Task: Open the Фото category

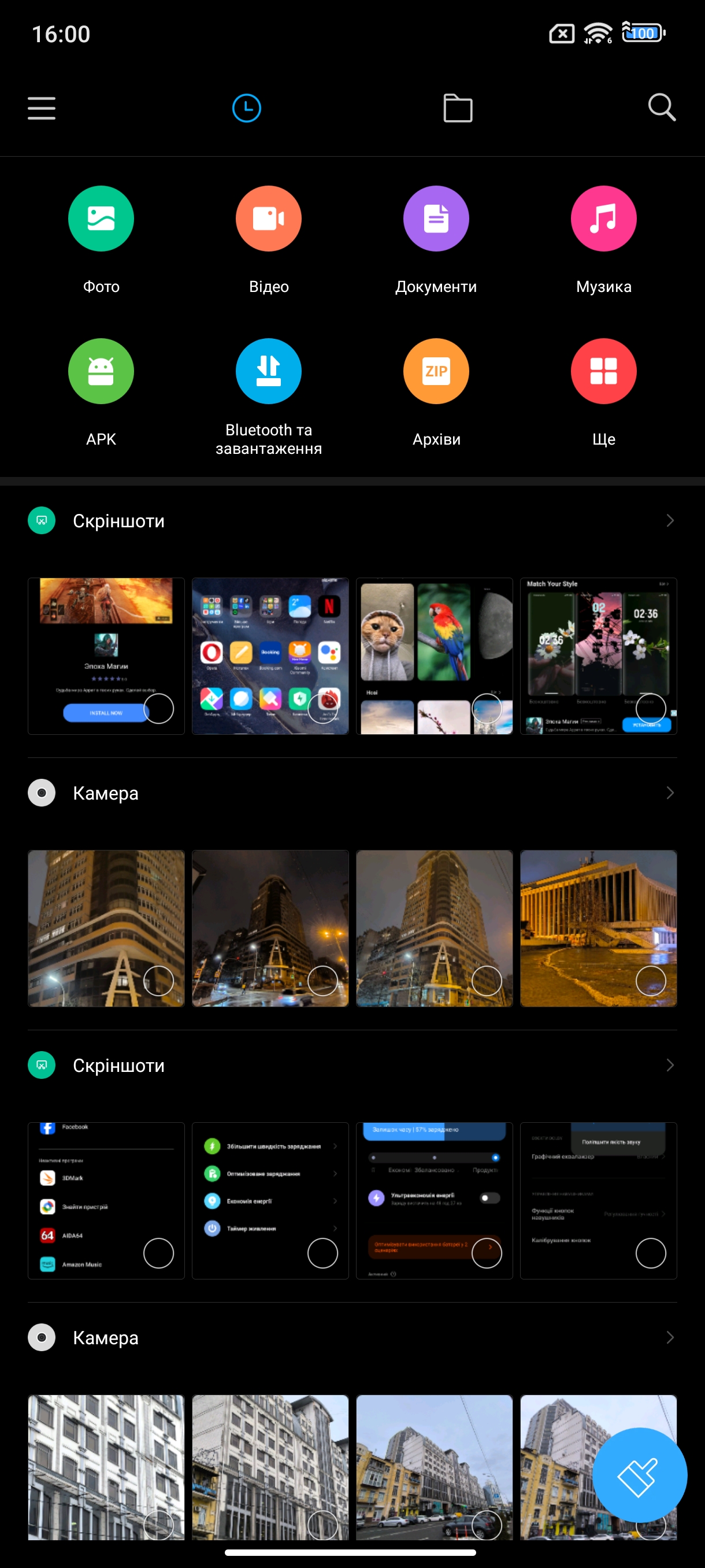Action: 101,219
